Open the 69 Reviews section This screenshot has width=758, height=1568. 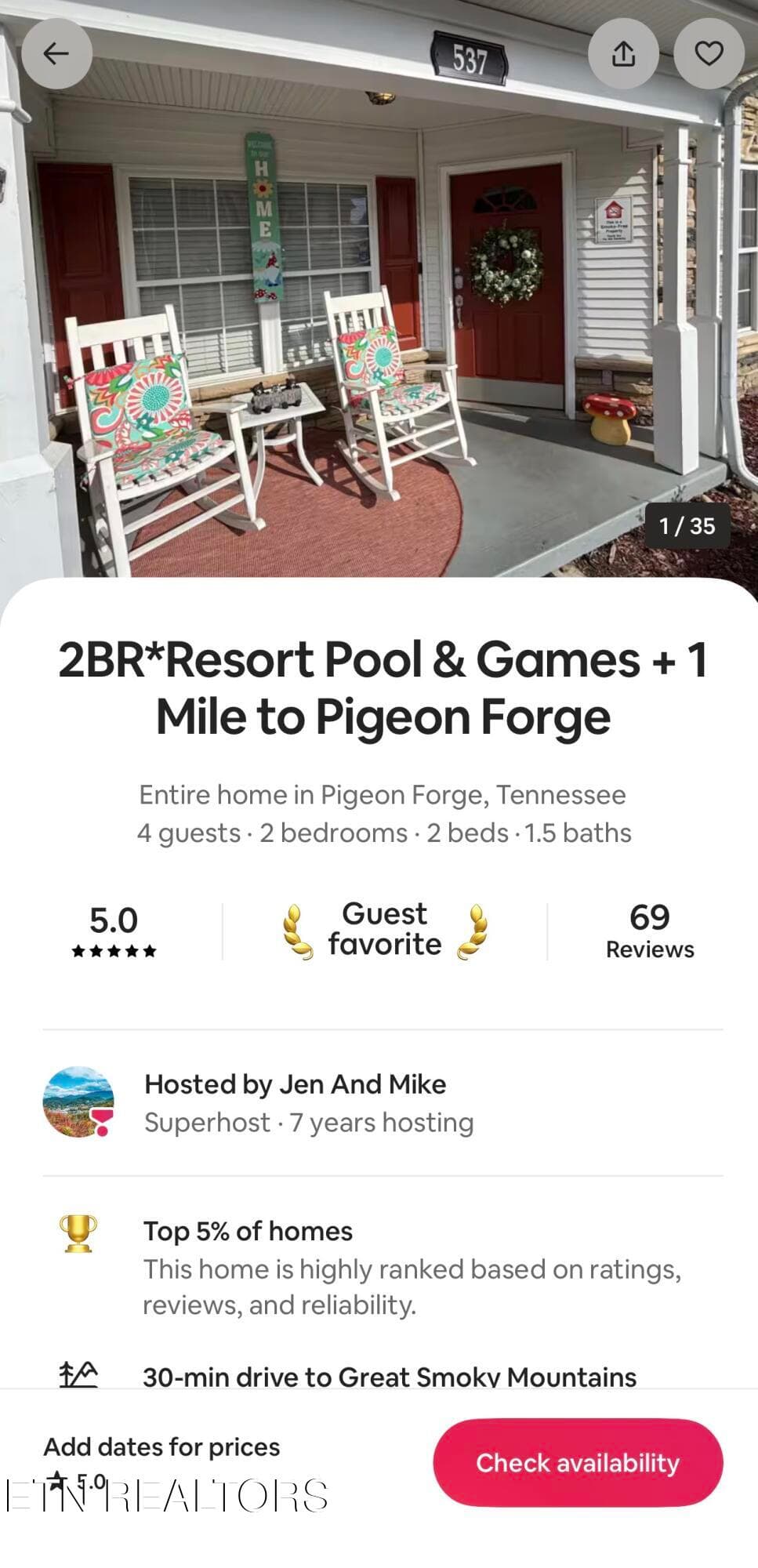(650, 931)
